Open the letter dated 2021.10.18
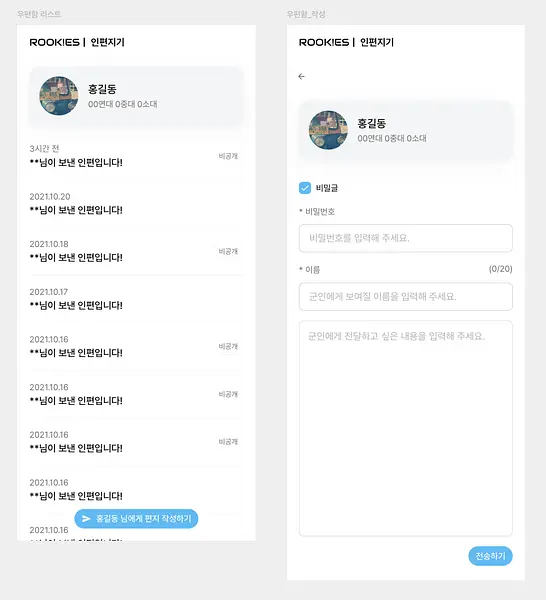The width and height of the screenshot is (546, 600). (134, 251)
